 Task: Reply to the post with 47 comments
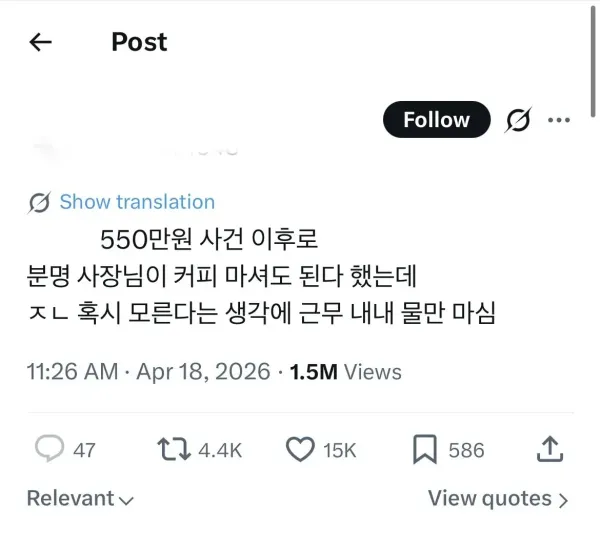(x=50, y=450)
